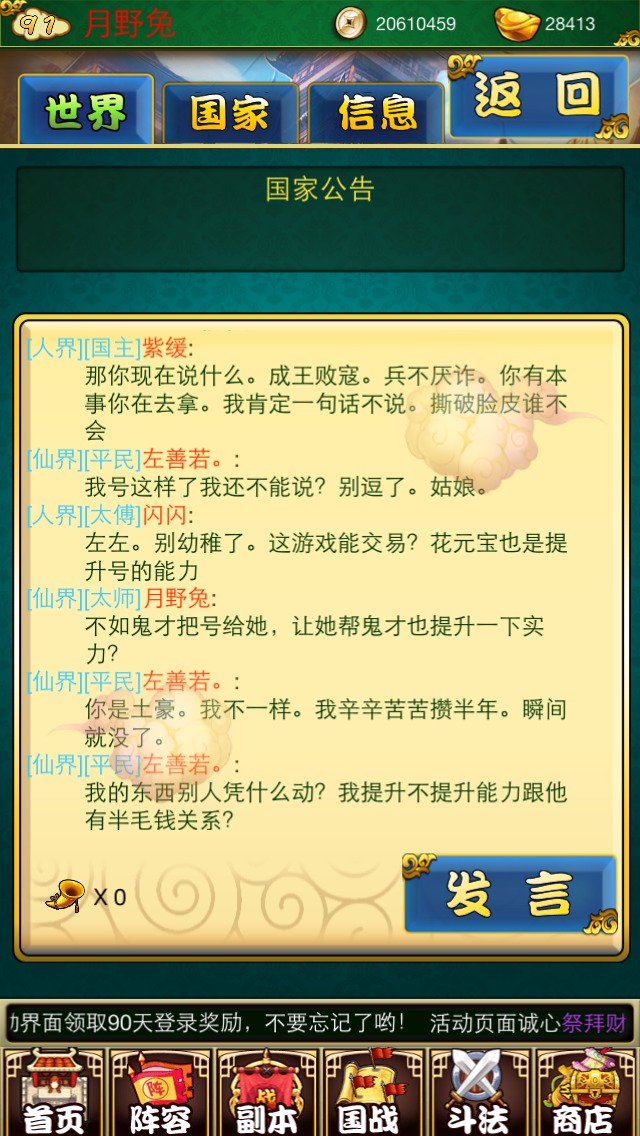
Task: Open the 信息 tab
Action: (376, 113)
